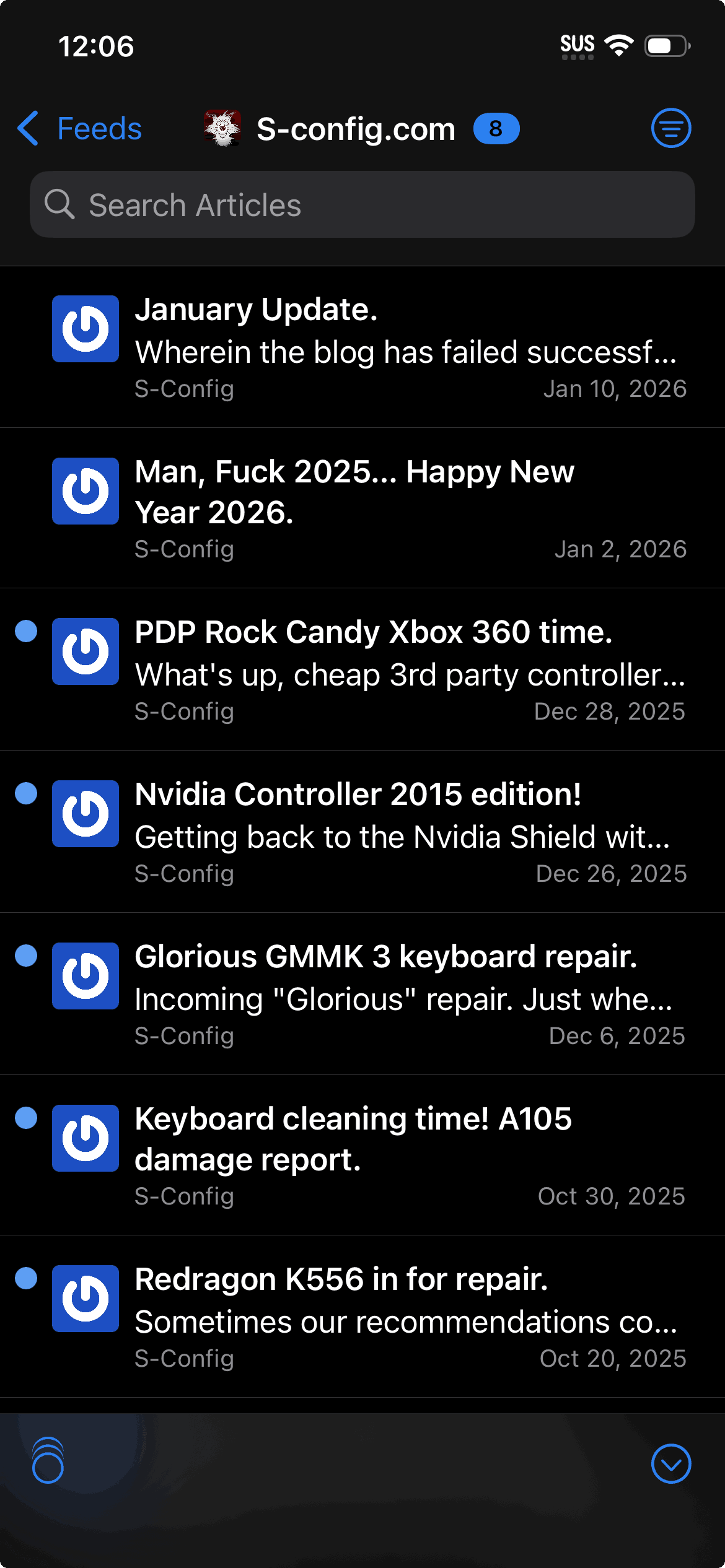Open Nvidia Controller 2015 edition article
The height and width of the screenshot is (1568, 725).
coord(397,832)
